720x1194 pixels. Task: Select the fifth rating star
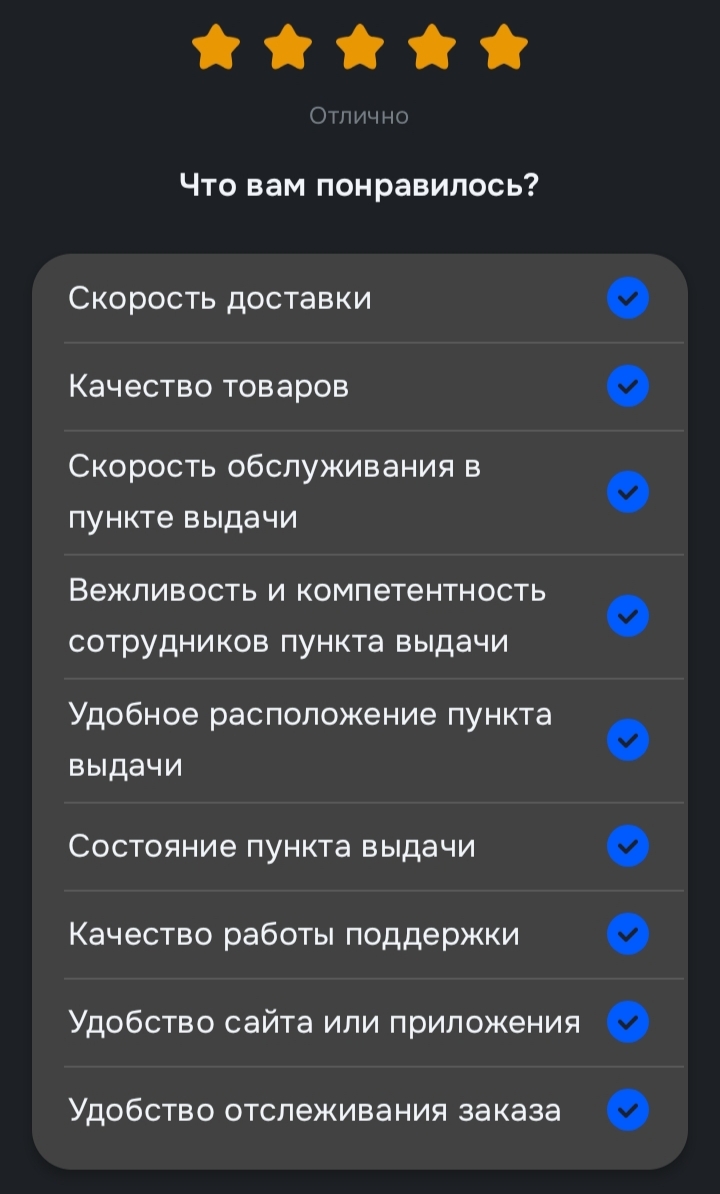tap(503, 49)
